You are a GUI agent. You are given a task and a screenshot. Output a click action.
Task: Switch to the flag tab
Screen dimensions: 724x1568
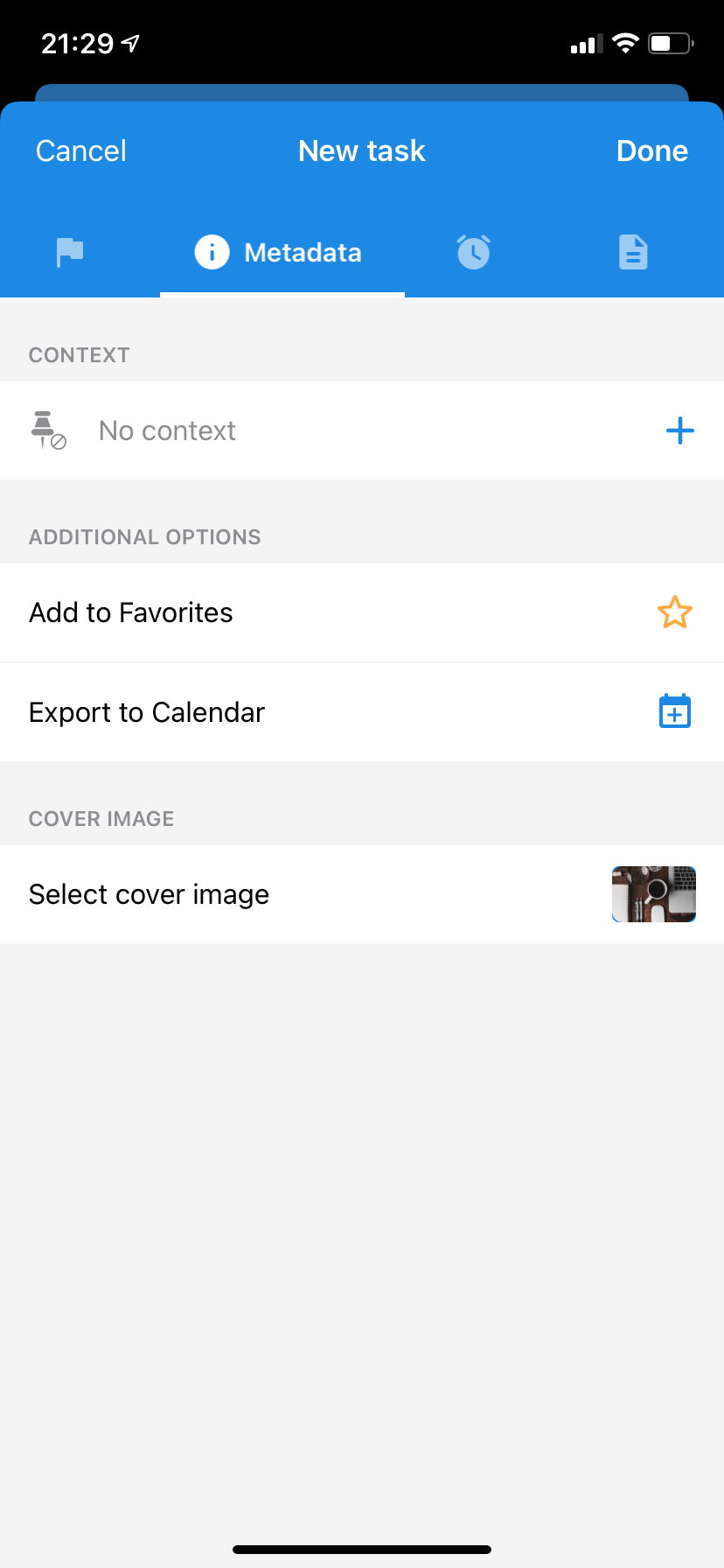point(70,253)
